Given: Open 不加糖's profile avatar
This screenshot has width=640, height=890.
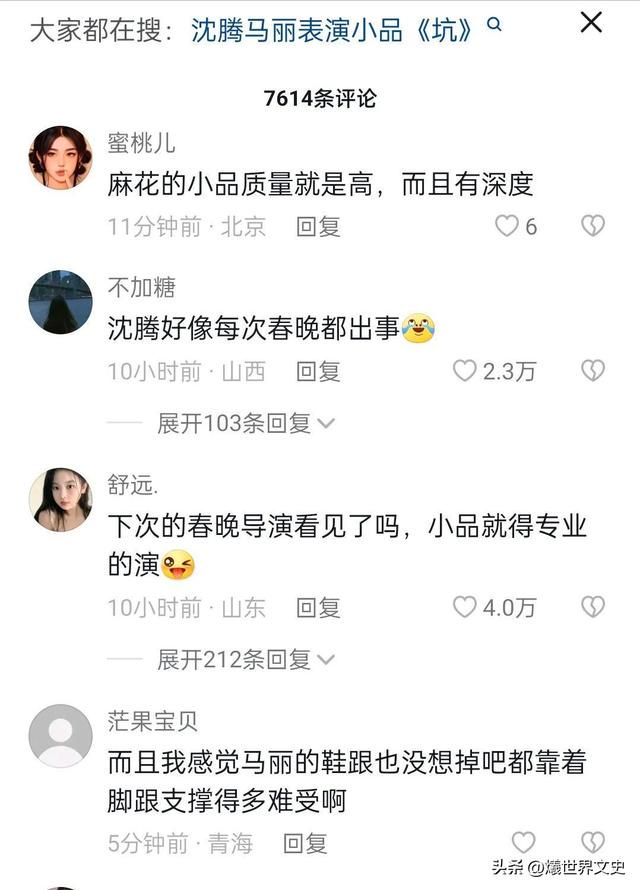Looking at the screenshot, I should pos(60,302).
